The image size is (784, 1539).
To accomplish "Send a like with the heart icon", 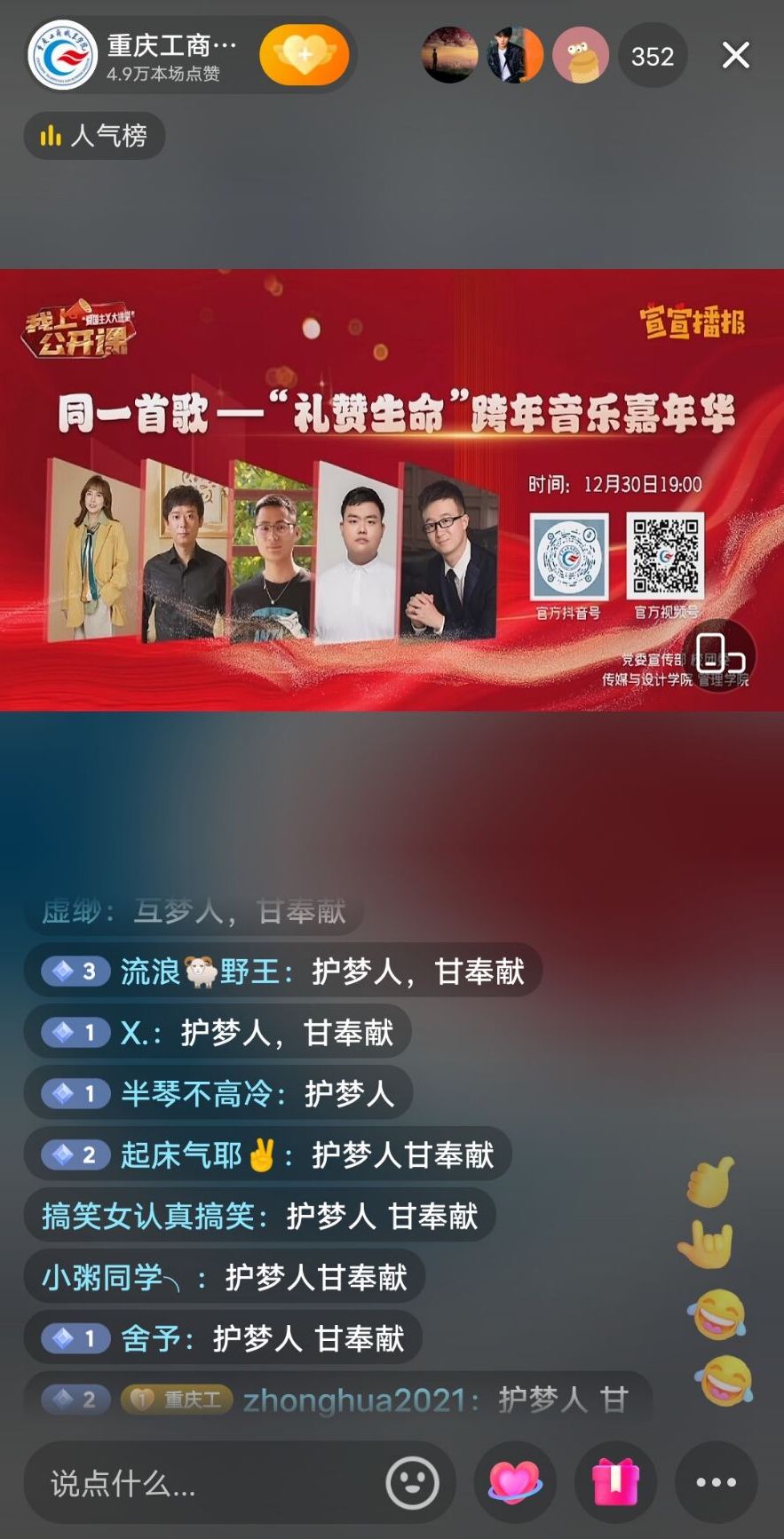I will coord(515,1482).
